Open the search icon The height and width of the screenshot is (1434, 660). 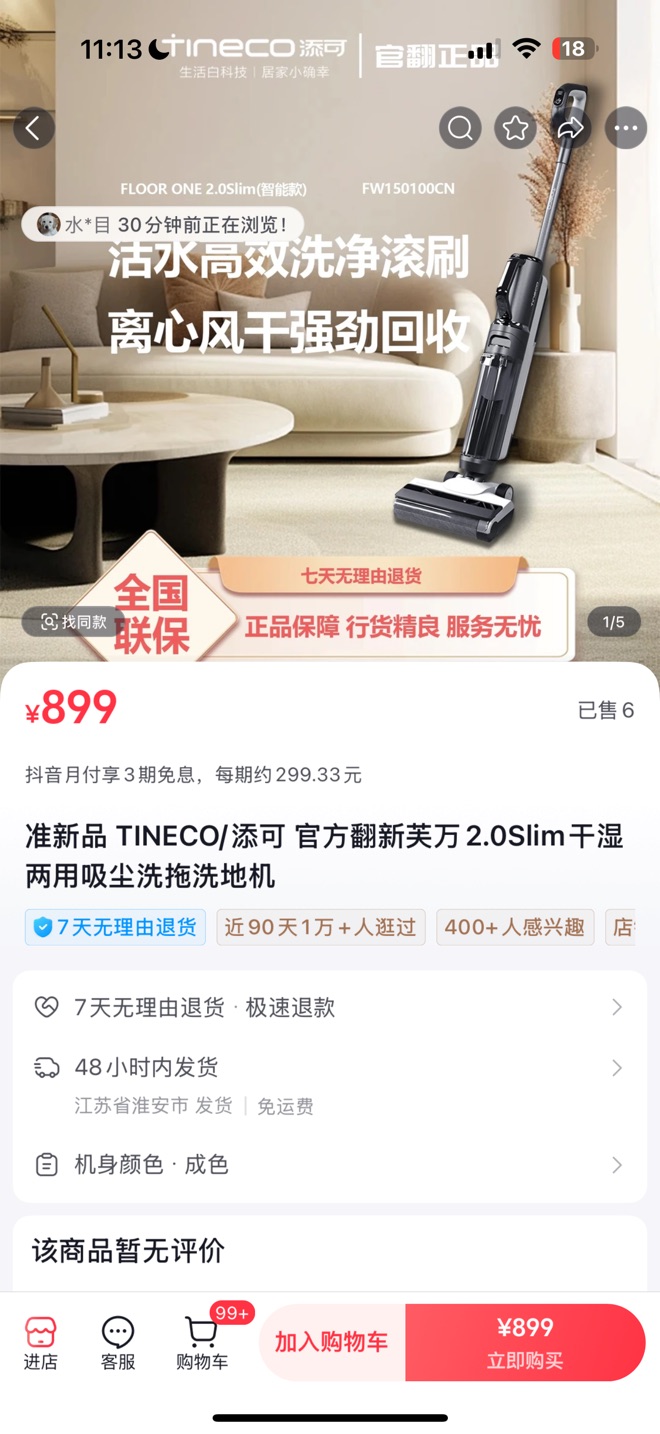[460, 128]
